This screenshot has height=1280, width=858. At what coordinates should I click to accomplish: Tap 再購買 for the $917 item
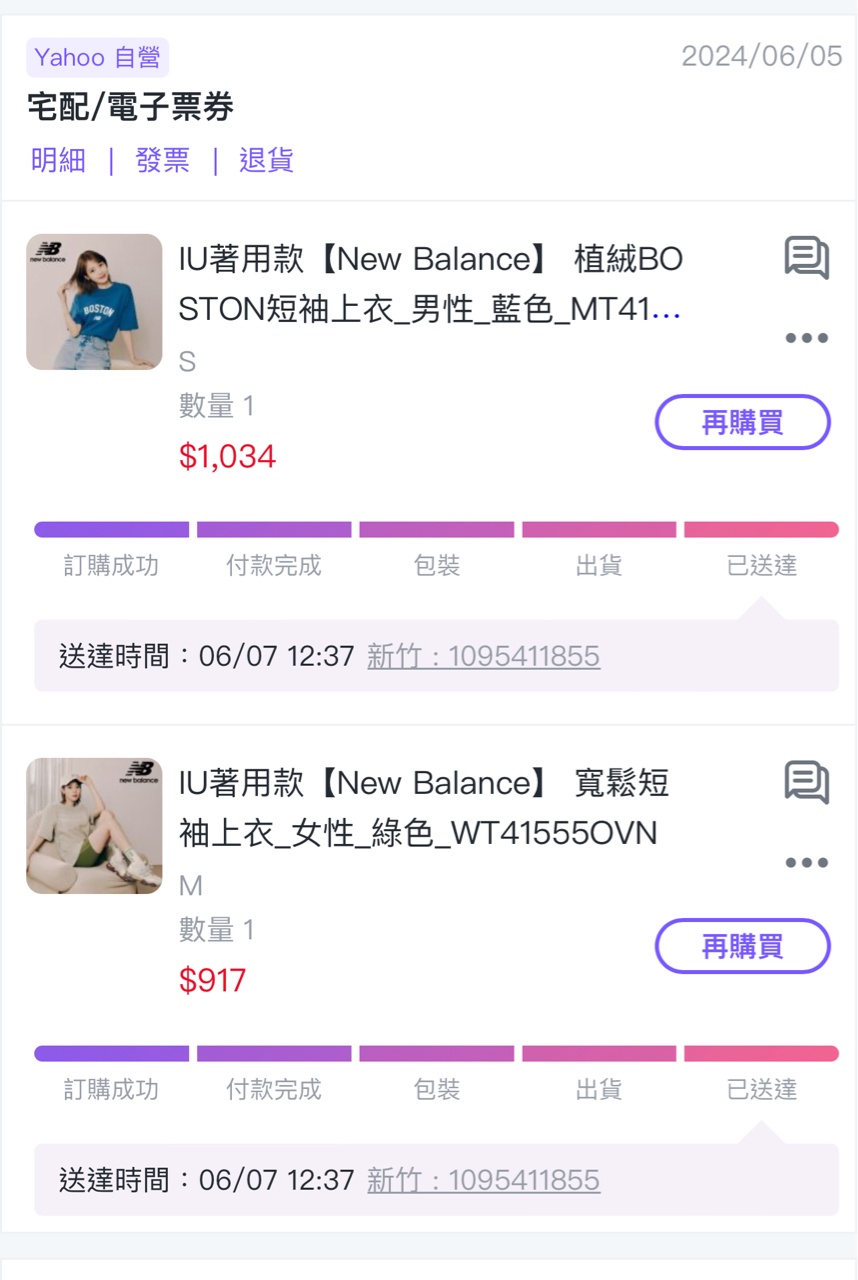tap(742, 946)
